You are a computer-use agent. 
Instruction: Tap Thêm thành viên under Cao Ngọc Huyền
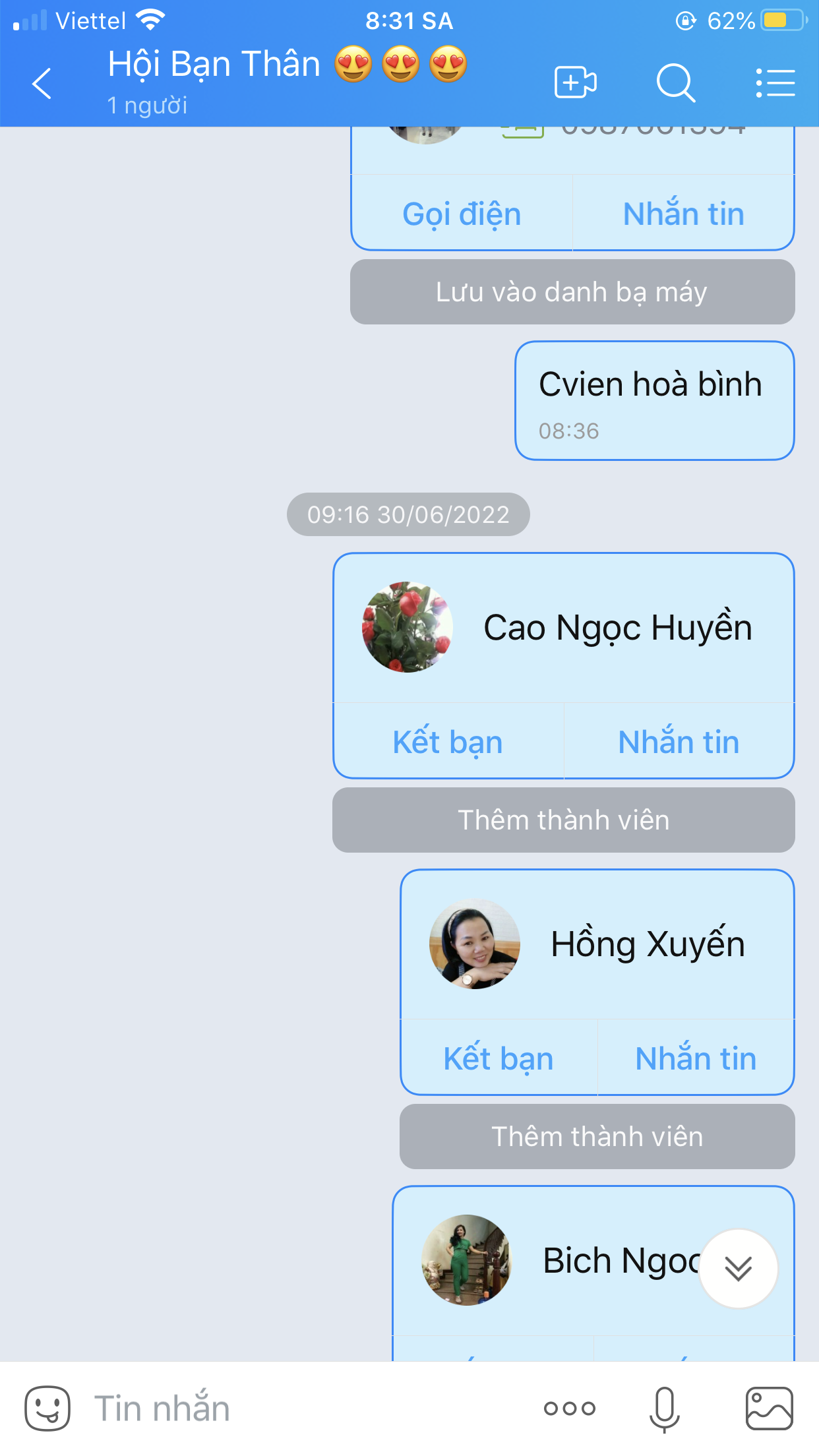click(x=564, y=820)
